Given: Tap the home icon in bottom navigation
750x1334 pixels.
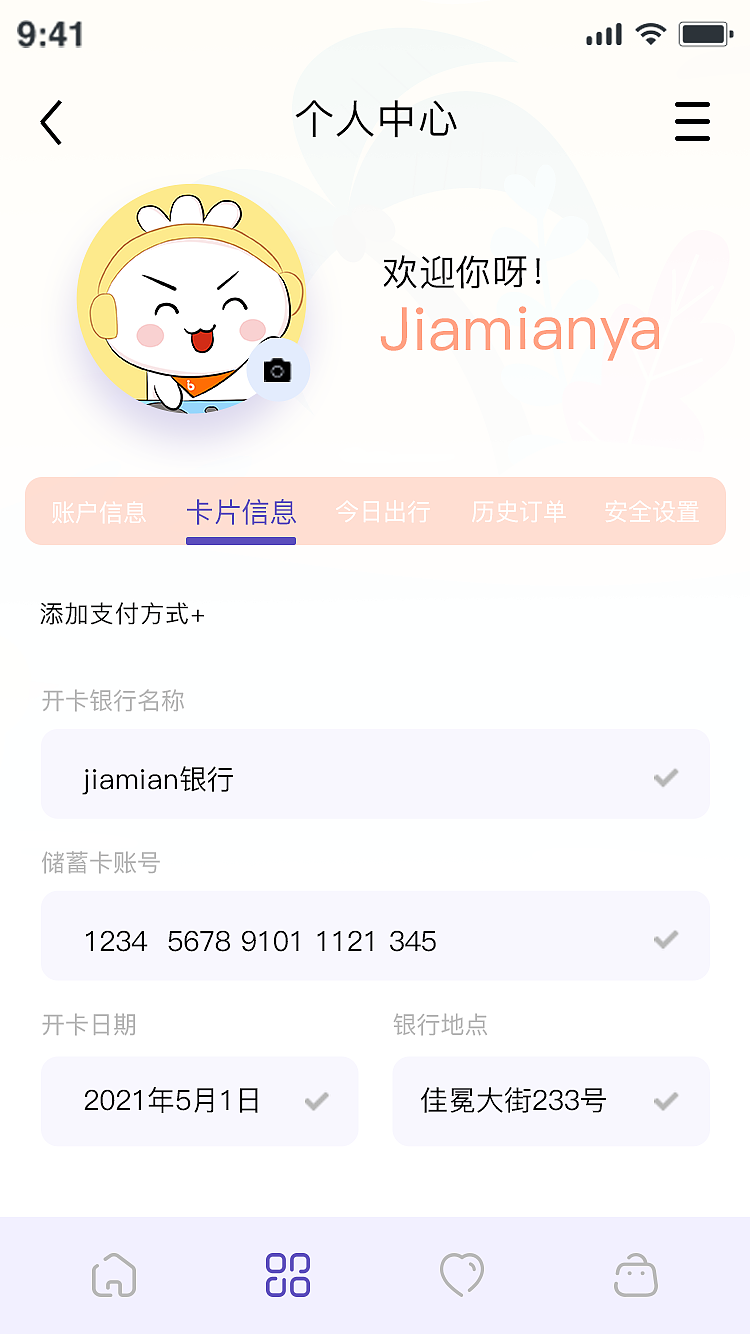Looking at the screenshot, I should click(113, 1274).
